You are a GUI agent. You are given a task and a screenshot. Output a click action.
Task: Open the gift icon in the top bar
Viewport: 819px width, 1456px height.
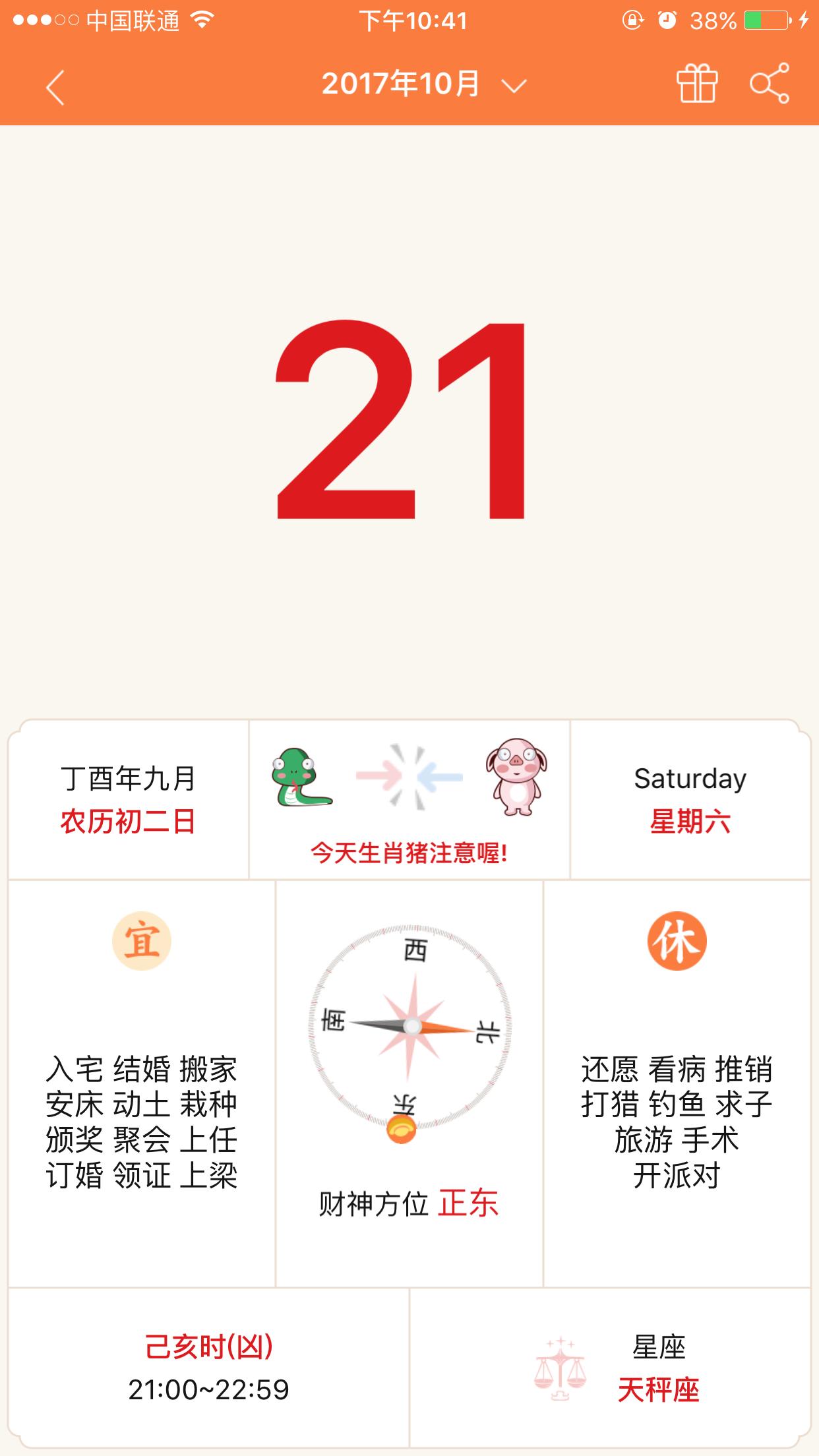click(699, 84)
